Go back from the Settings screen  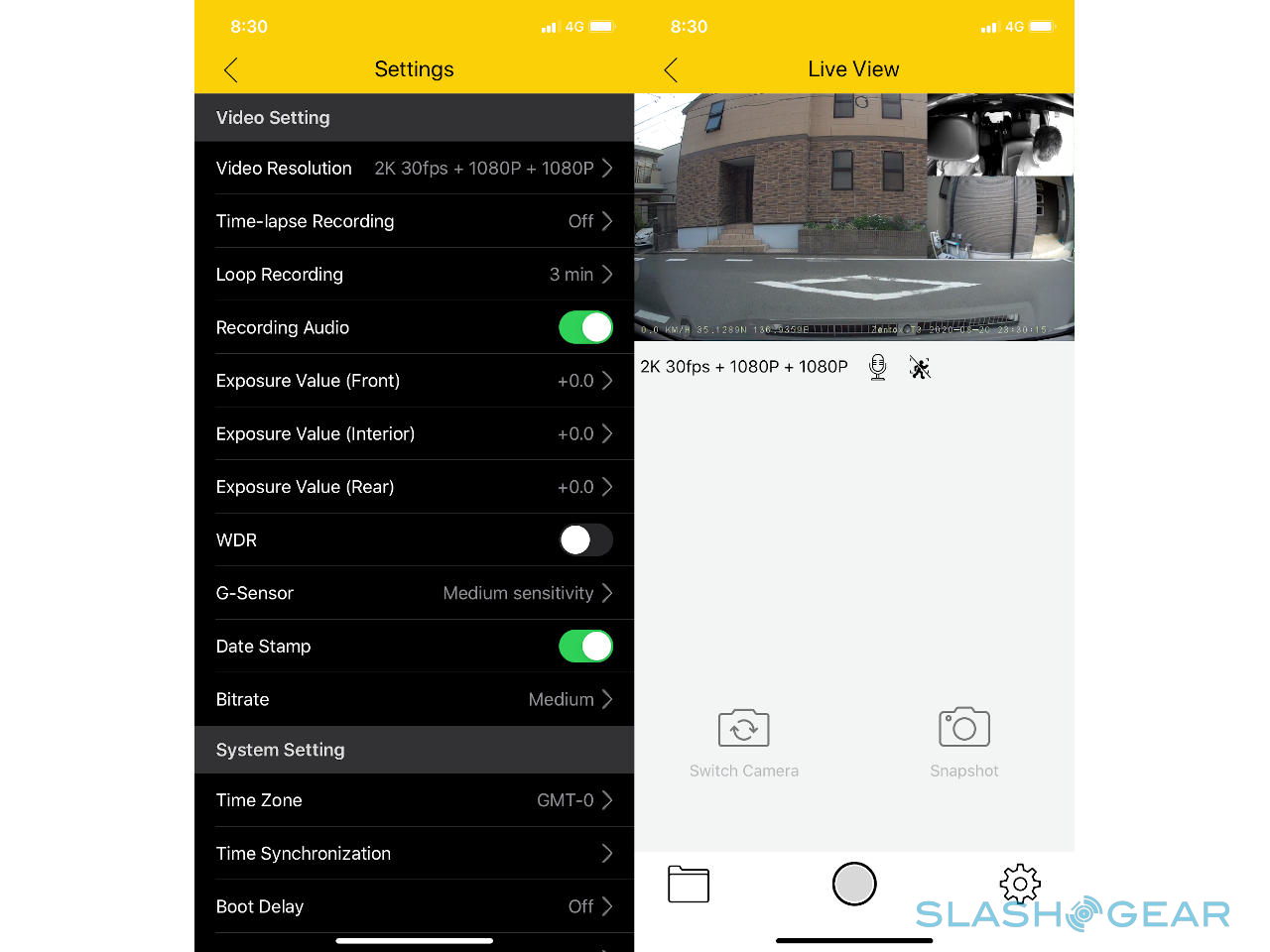pos(231,69)
